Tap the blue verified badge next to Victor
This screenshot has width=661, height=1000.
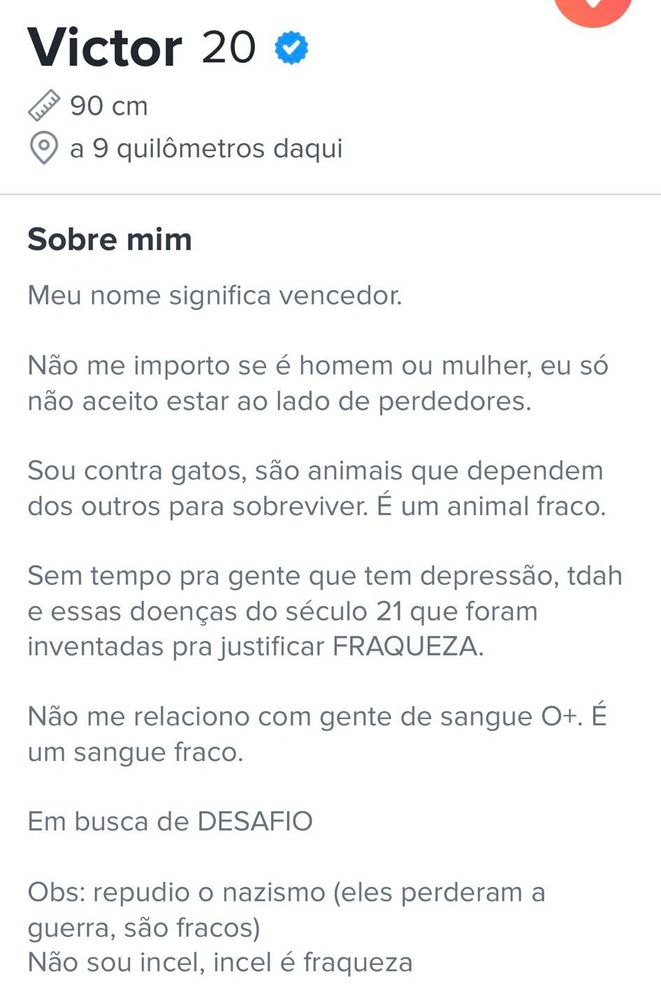[x=290, y=48]
